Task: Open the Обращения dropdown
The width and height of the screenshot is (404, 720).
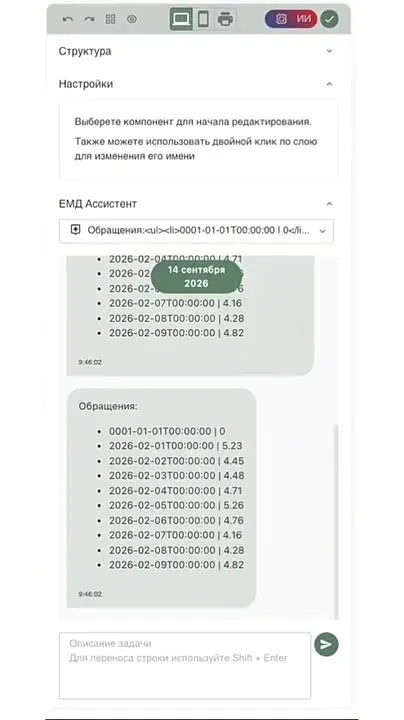Action: pyautogui.click(x=196, y=231)
